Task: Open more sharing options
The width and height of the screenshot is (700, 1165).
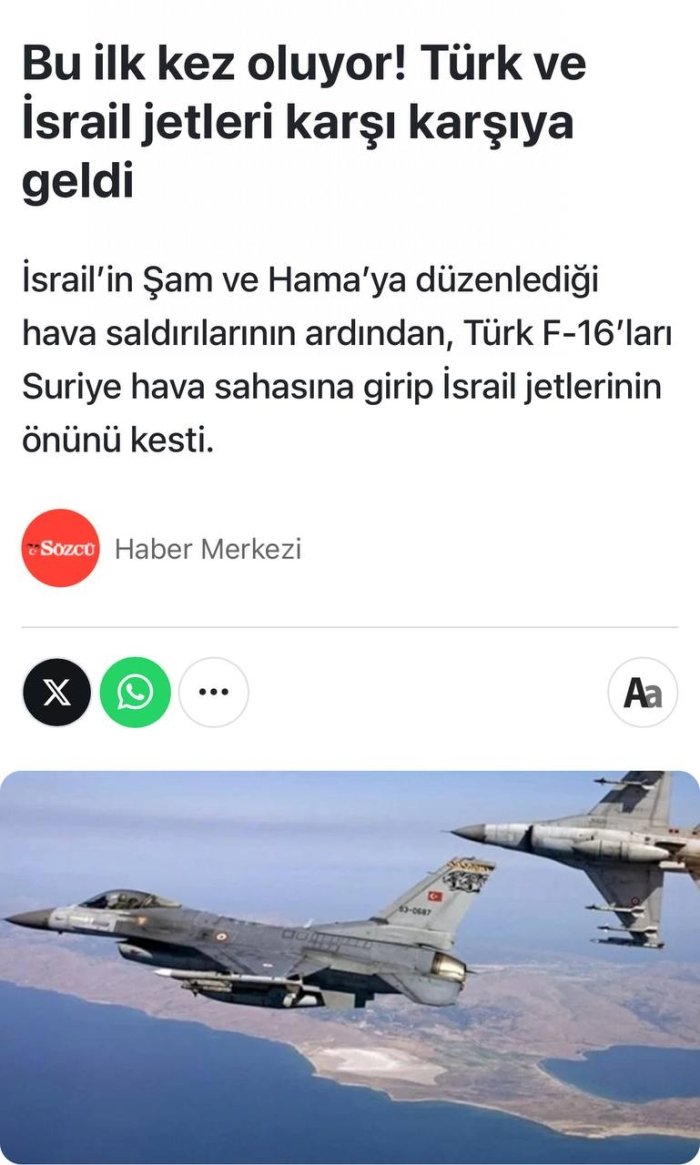Action: click(213, 692)
